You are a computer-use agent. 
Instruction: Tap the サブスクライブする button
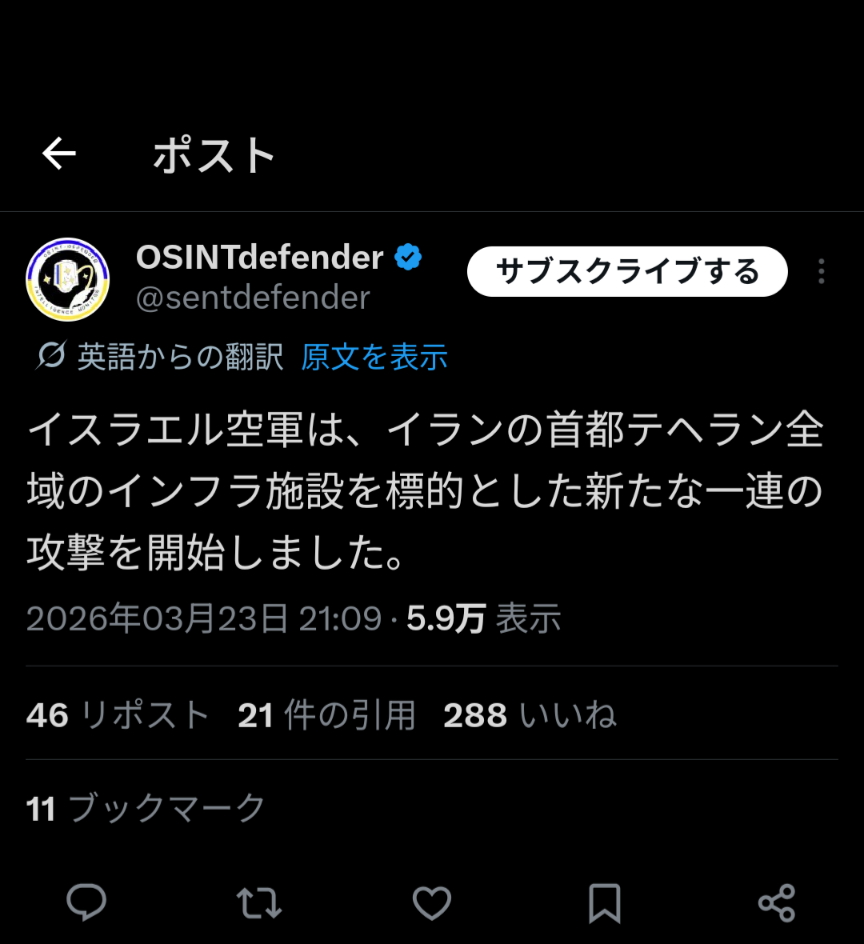(627, 272)
